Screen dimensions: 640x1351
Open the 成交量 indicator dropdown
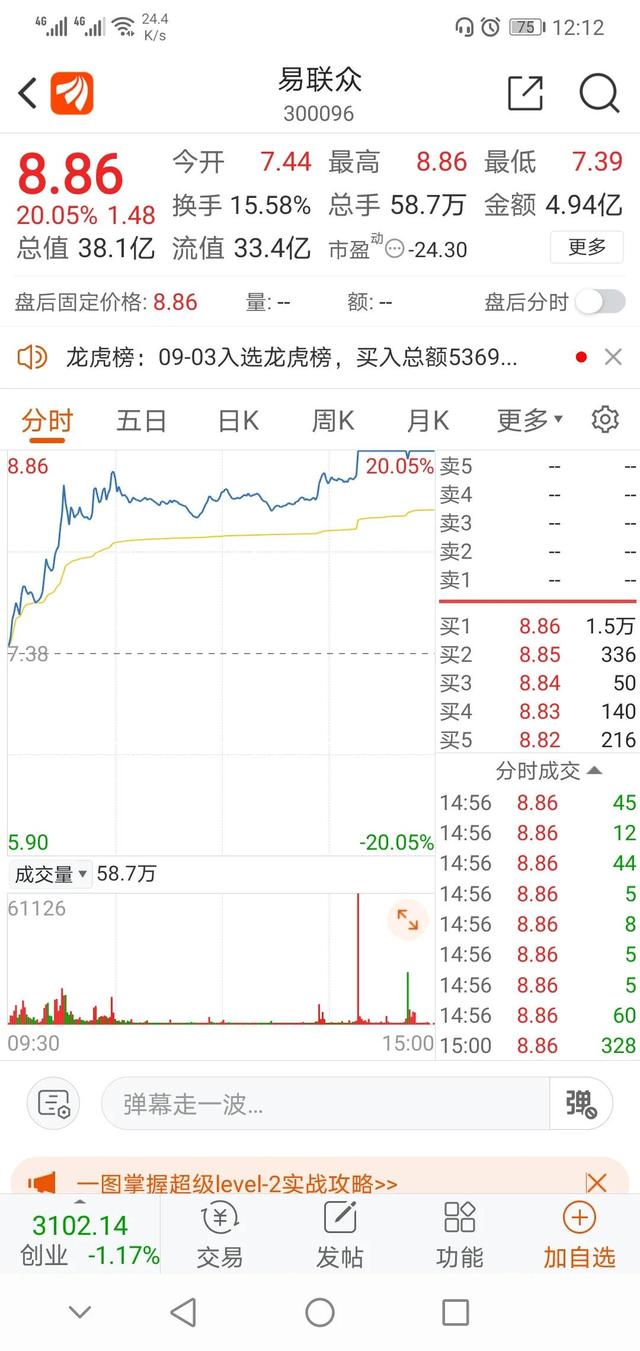50,874
